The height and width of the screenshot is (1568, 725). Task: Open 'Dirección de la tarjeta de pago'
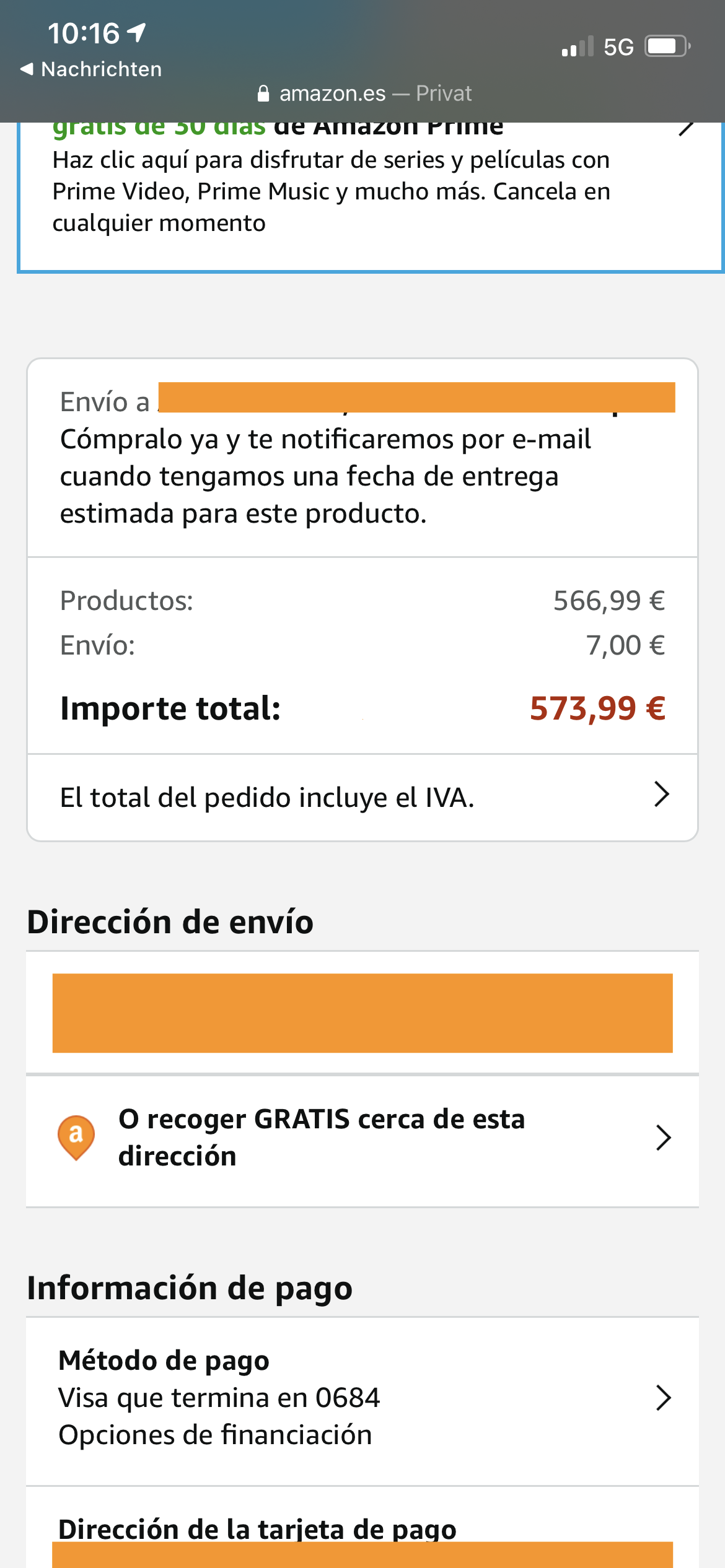point(362,1536)
